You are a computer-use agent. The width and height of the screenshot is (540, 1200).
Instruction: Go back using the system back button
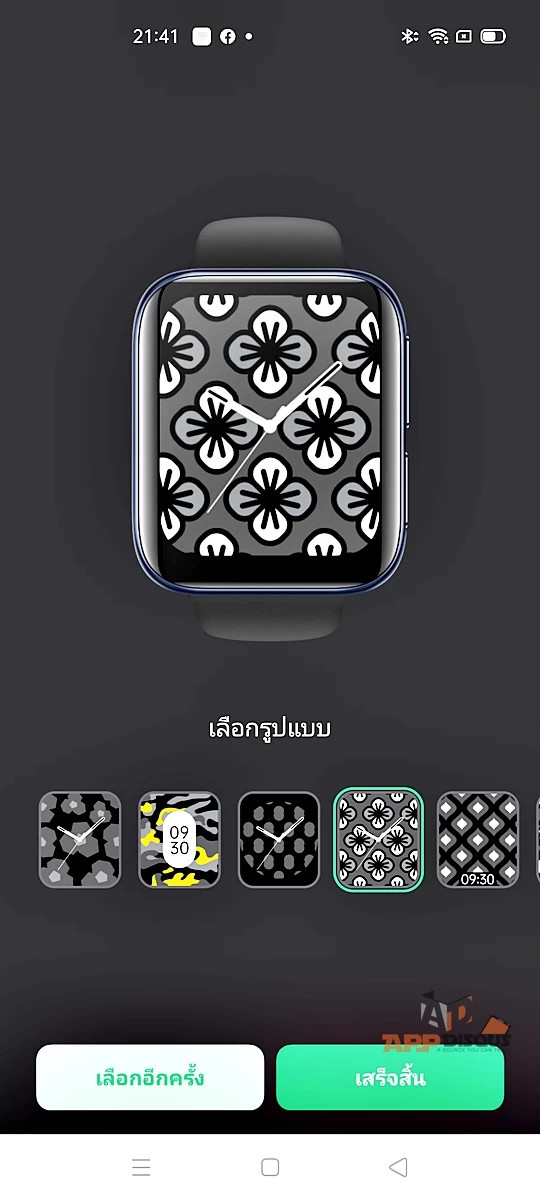tap(398, 1167)
